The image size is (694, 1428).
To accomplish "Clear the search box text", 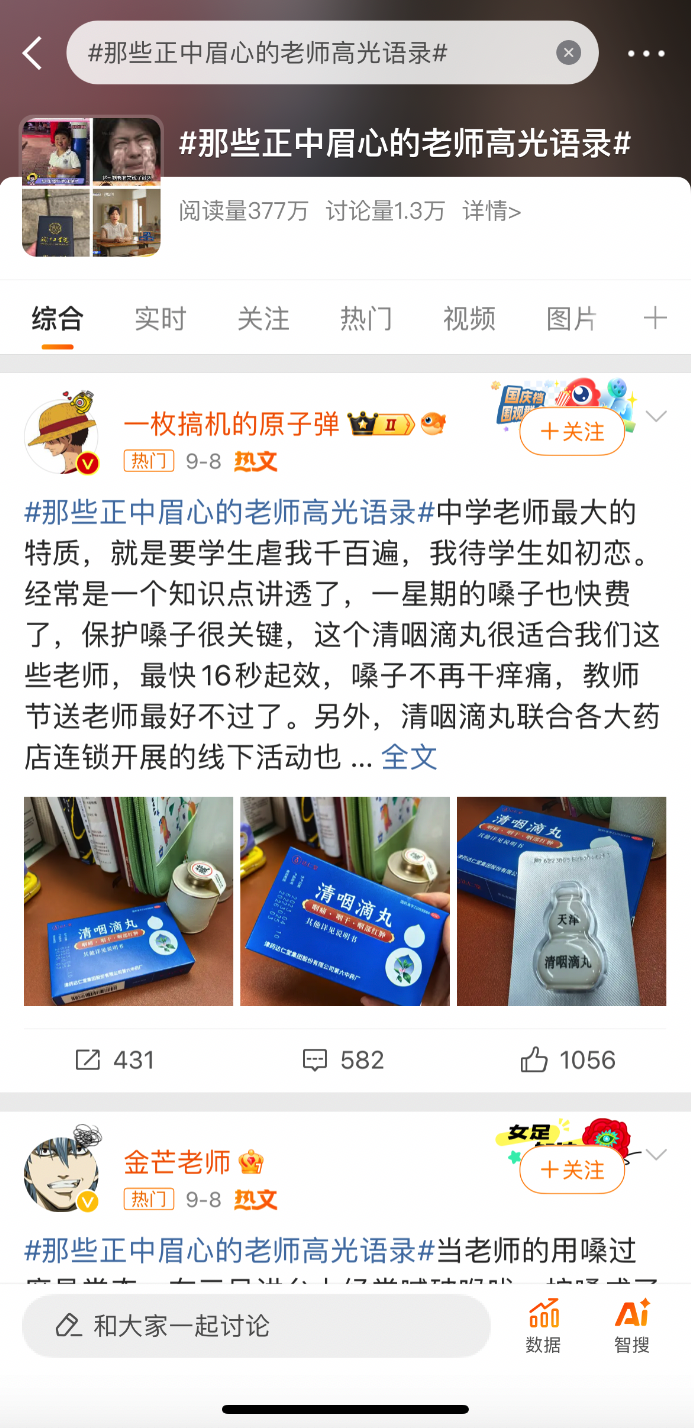I will point(568,53).
